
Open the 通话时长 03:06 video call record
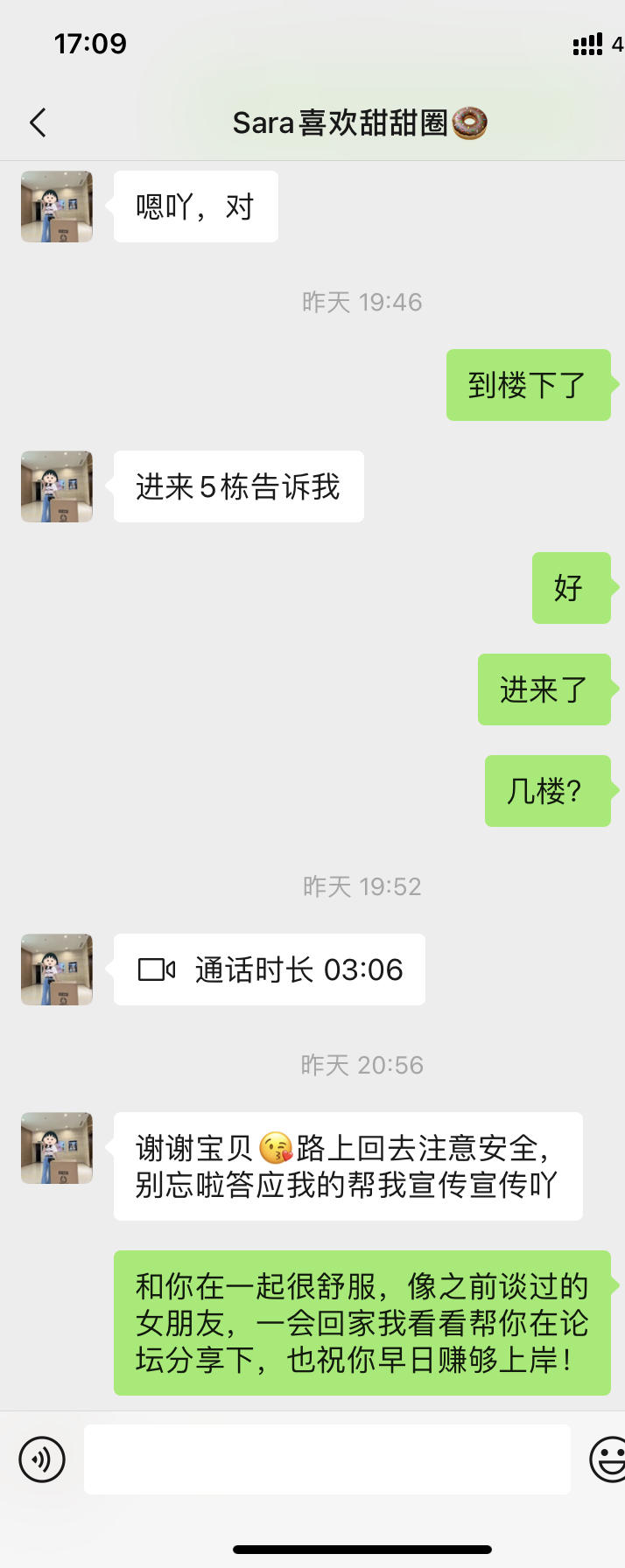coord(270,969)
